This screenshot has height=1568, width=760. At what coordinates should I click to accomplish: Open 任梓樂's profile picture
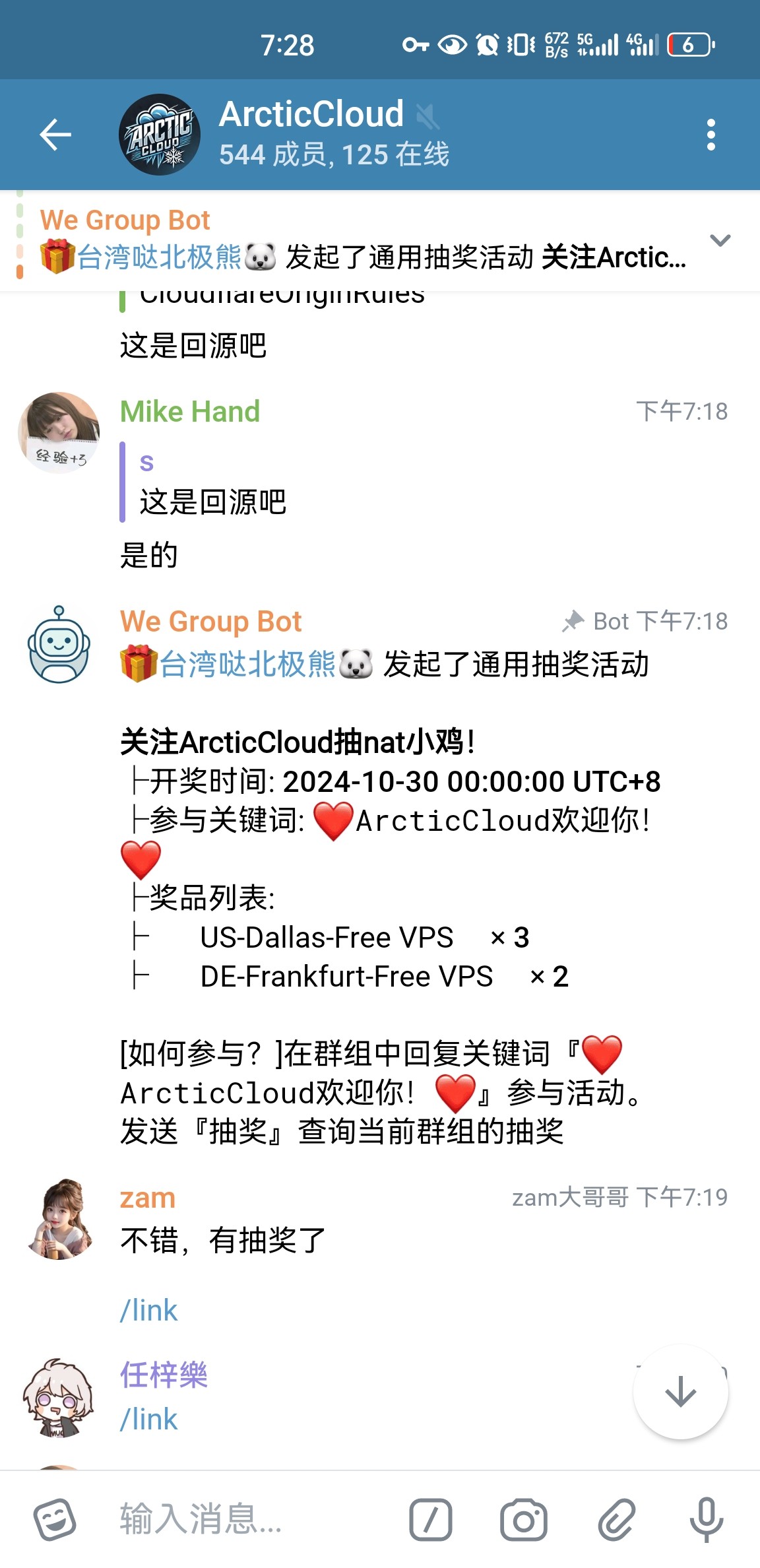pyautogui.click(x=59, y=1397)
